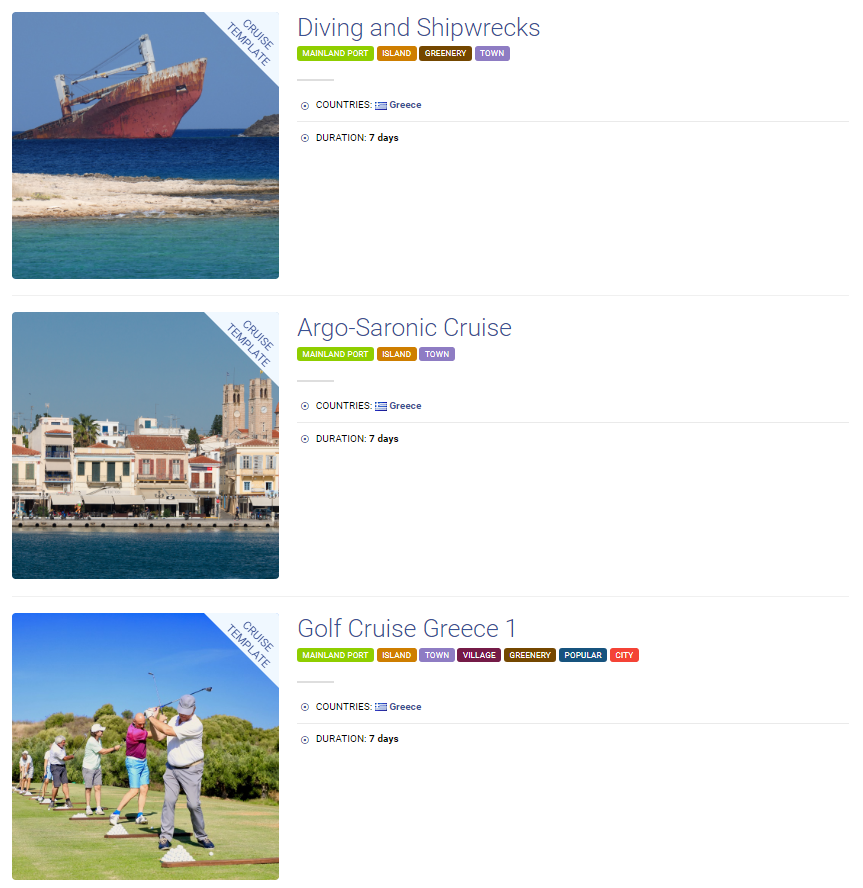Viewport: 863px width, 888px height.
Task: Open the golfers photo tile
Action: click(x=145, y=746)
